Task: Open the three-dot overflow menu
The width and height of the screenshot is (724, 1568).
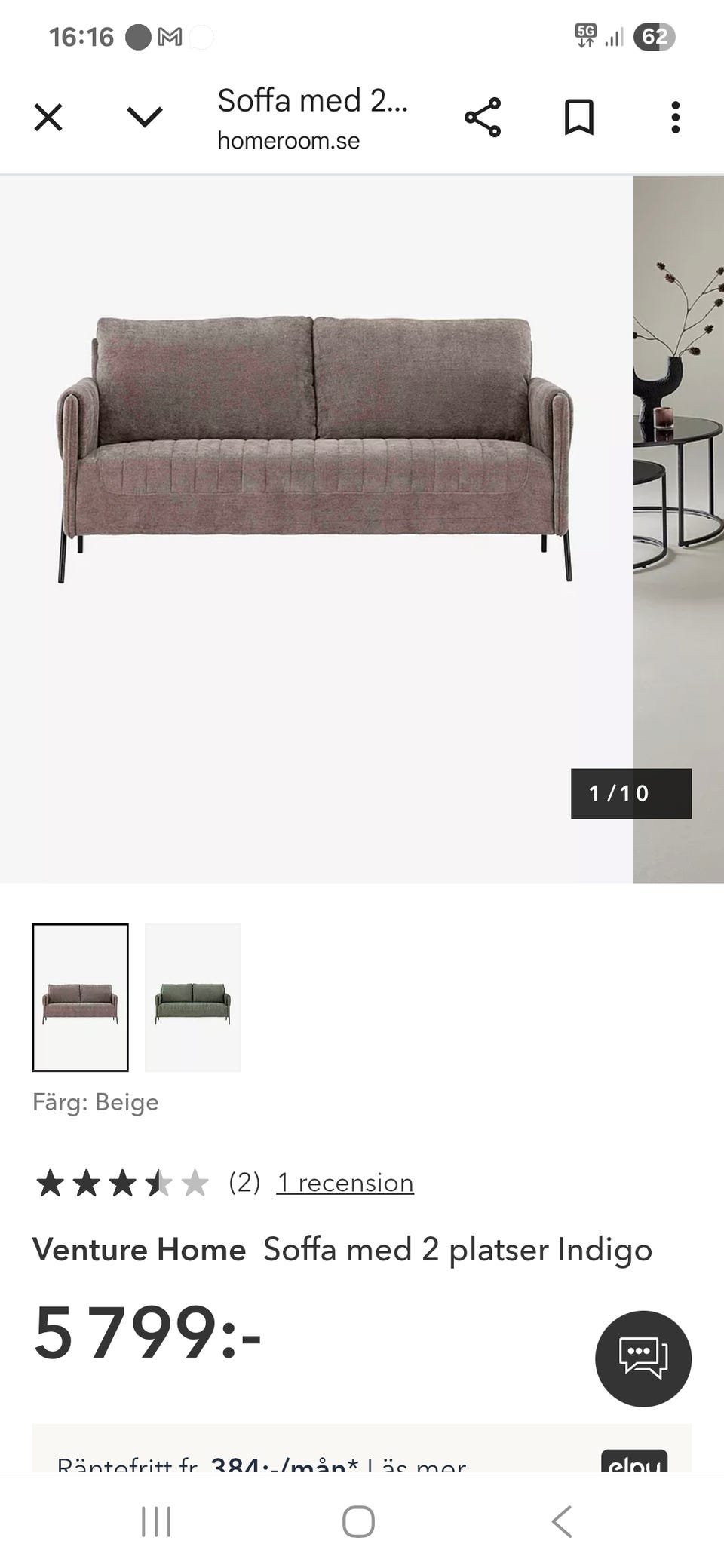Action: 675,115
